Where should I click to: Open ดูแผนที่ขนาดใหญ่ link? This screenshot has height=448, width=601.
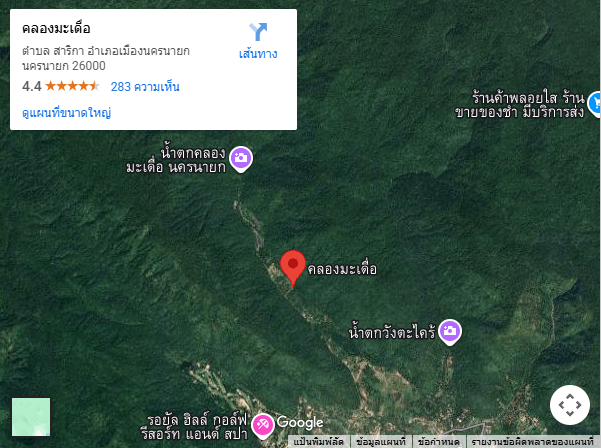66,113
